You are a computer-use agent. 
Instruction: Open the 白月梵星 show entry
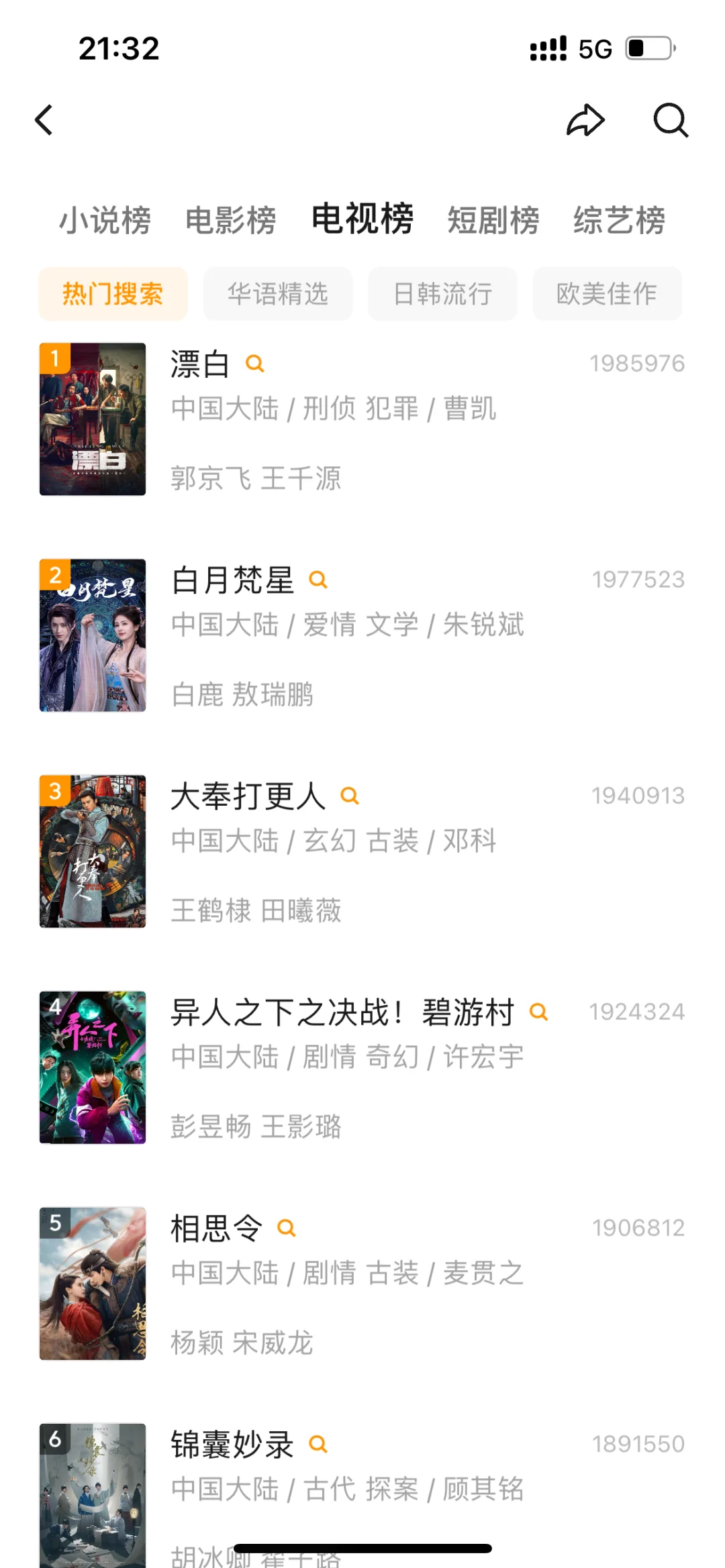(x=232, y=580)
